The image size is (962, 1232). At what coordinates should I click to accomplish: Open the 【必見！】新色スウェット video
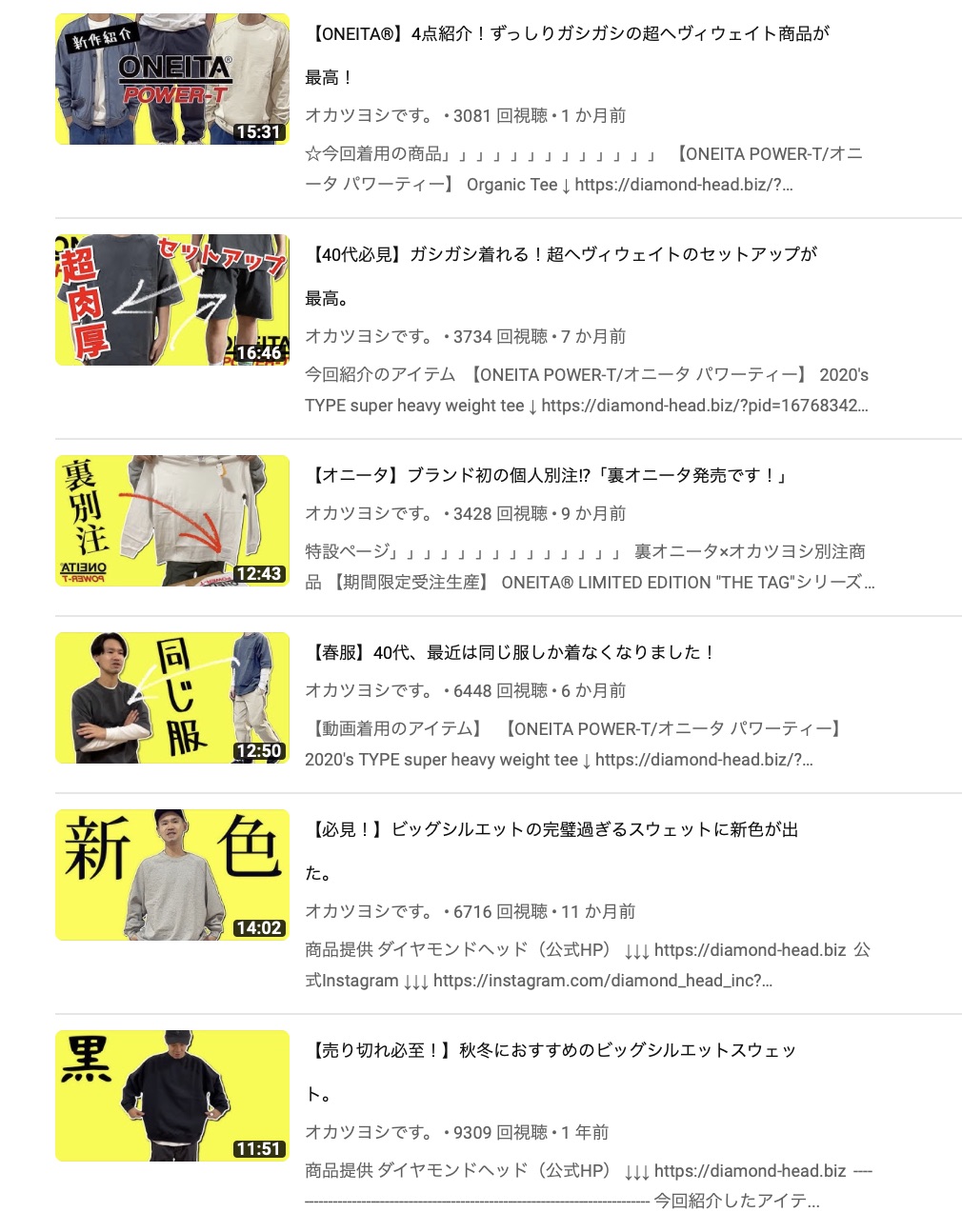554,829
